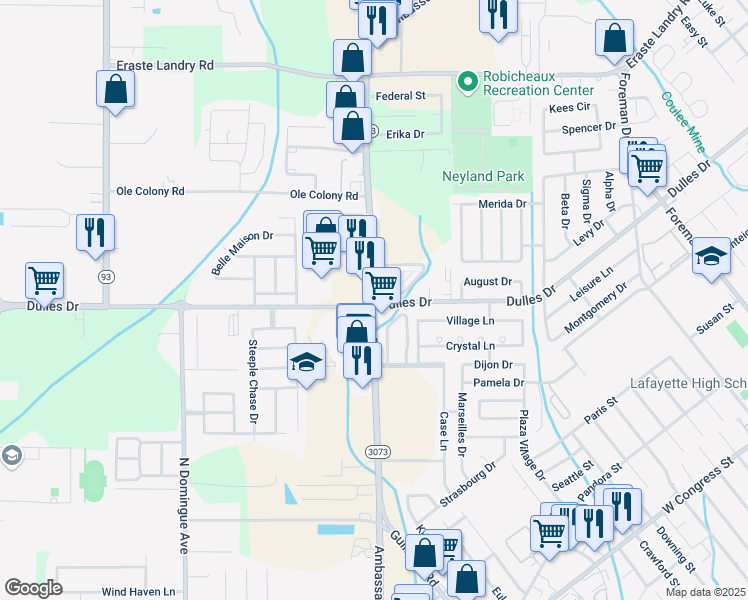Select the school marker left of N Domingue Ave
748x600 pixels.
pos(11,457)
